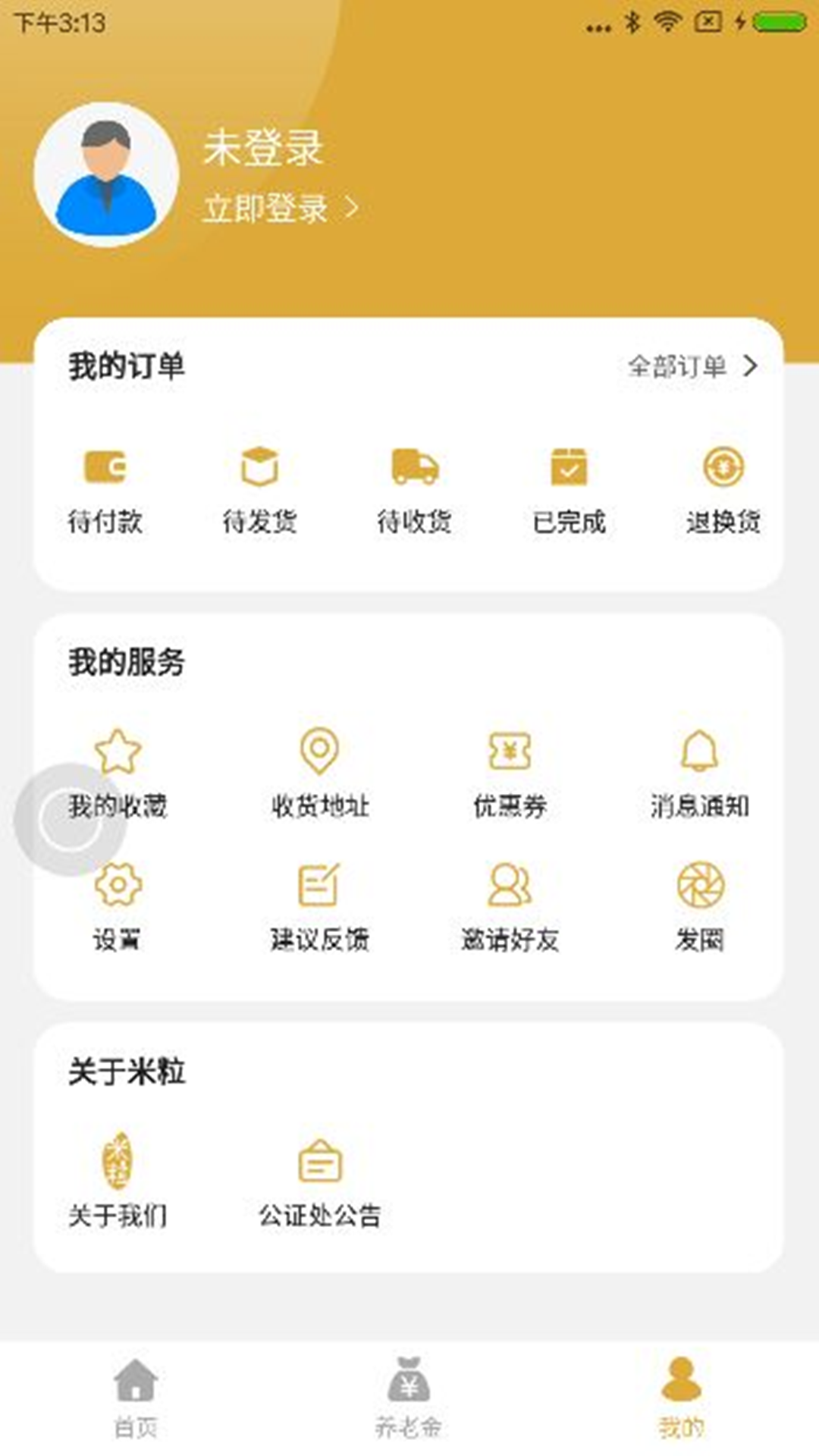Tap 立即登录 to log in

point(279,209)
